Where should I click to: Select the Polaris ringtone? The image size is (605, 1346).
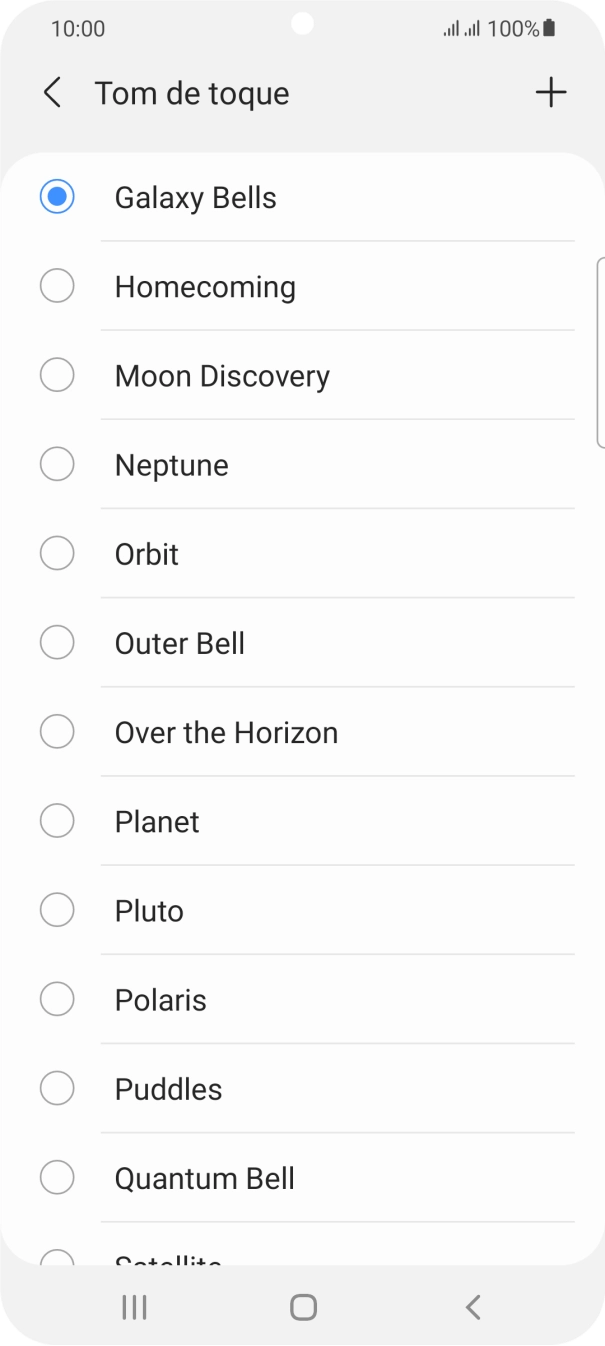click(302, 1000)
